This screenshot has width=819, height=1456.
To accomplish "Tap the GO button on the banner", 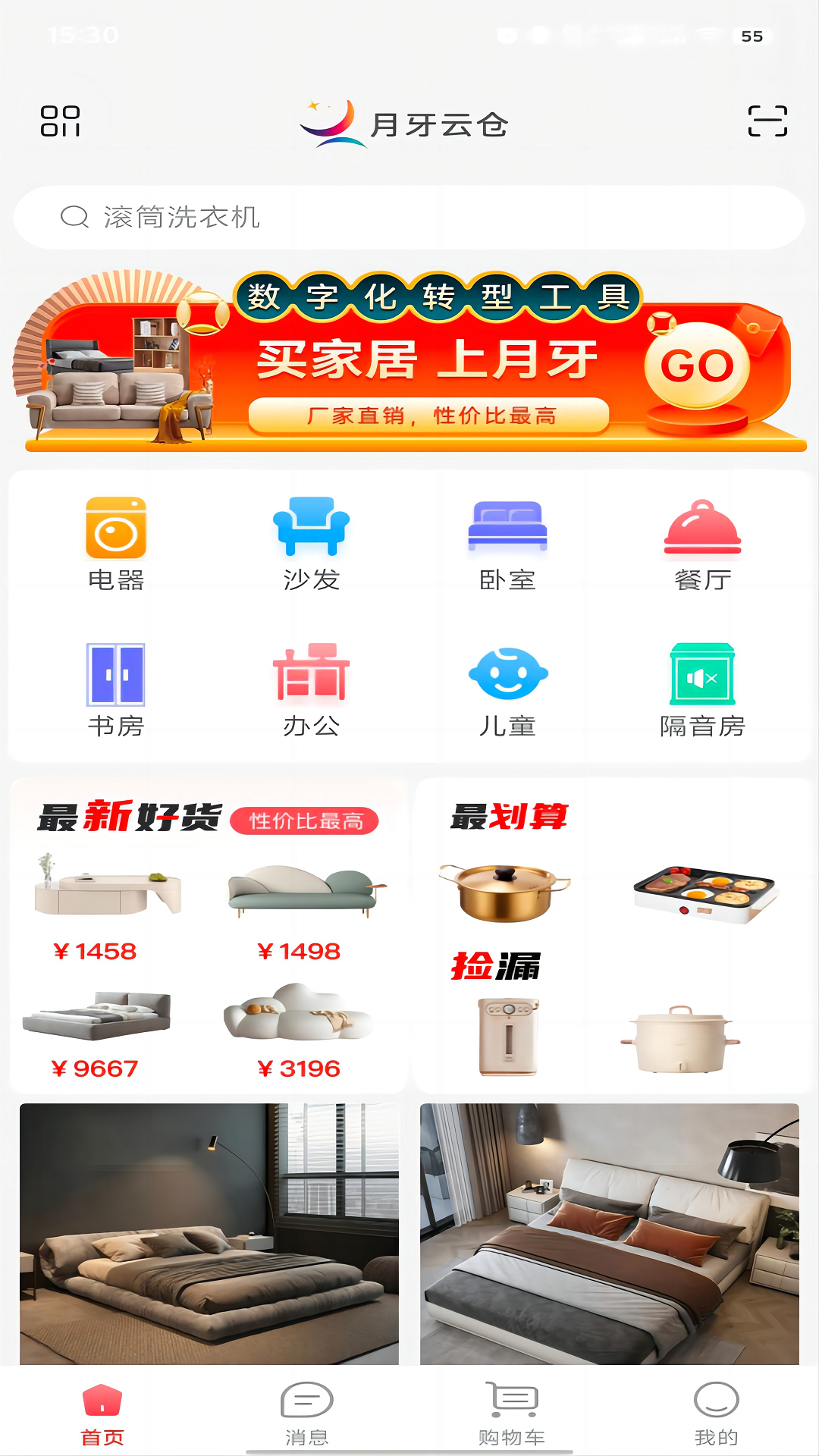I will click(x=698, y=366).
